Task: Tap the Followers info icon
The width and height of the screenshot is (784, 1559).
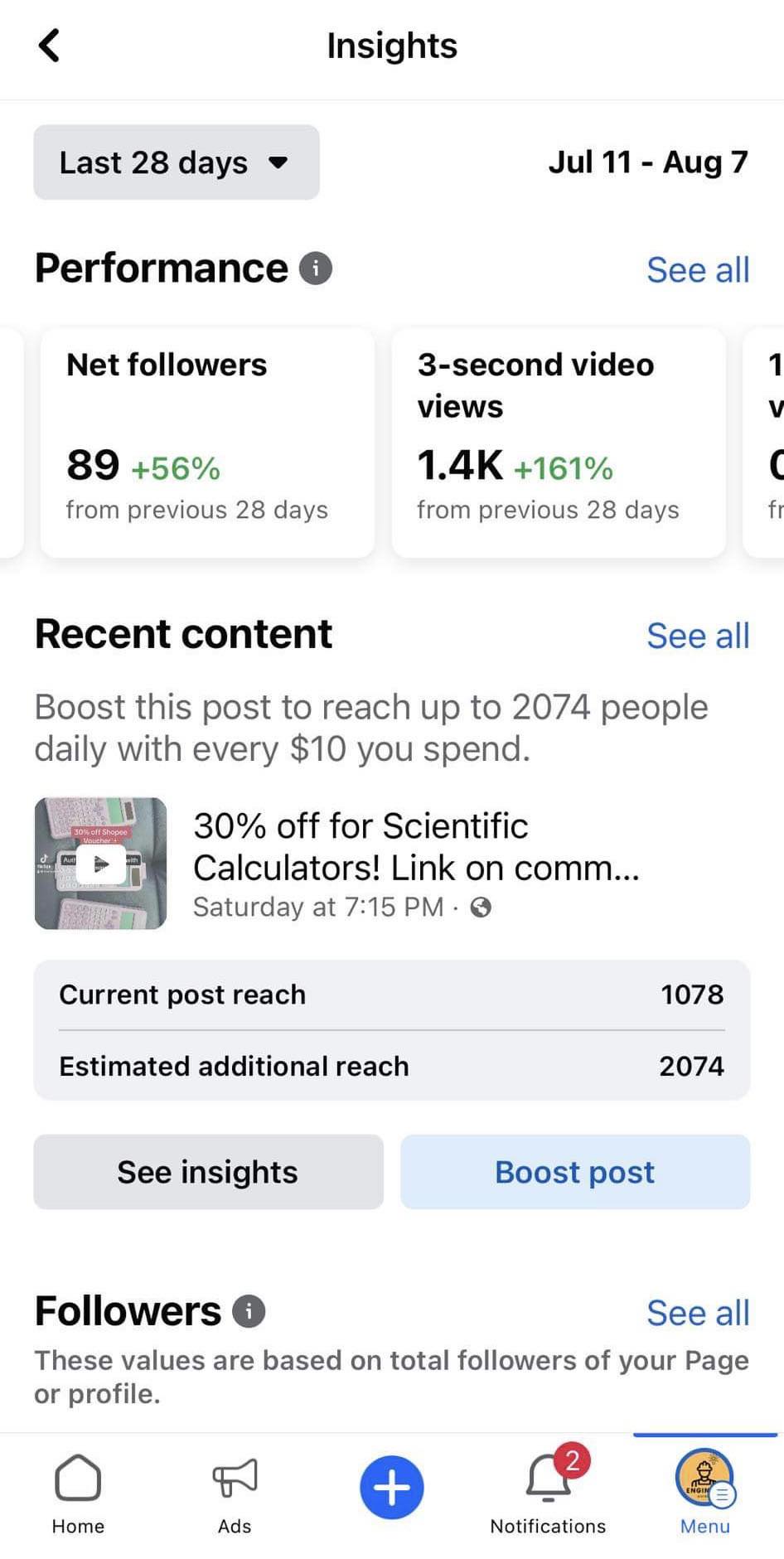Action: coord(249,1311)
